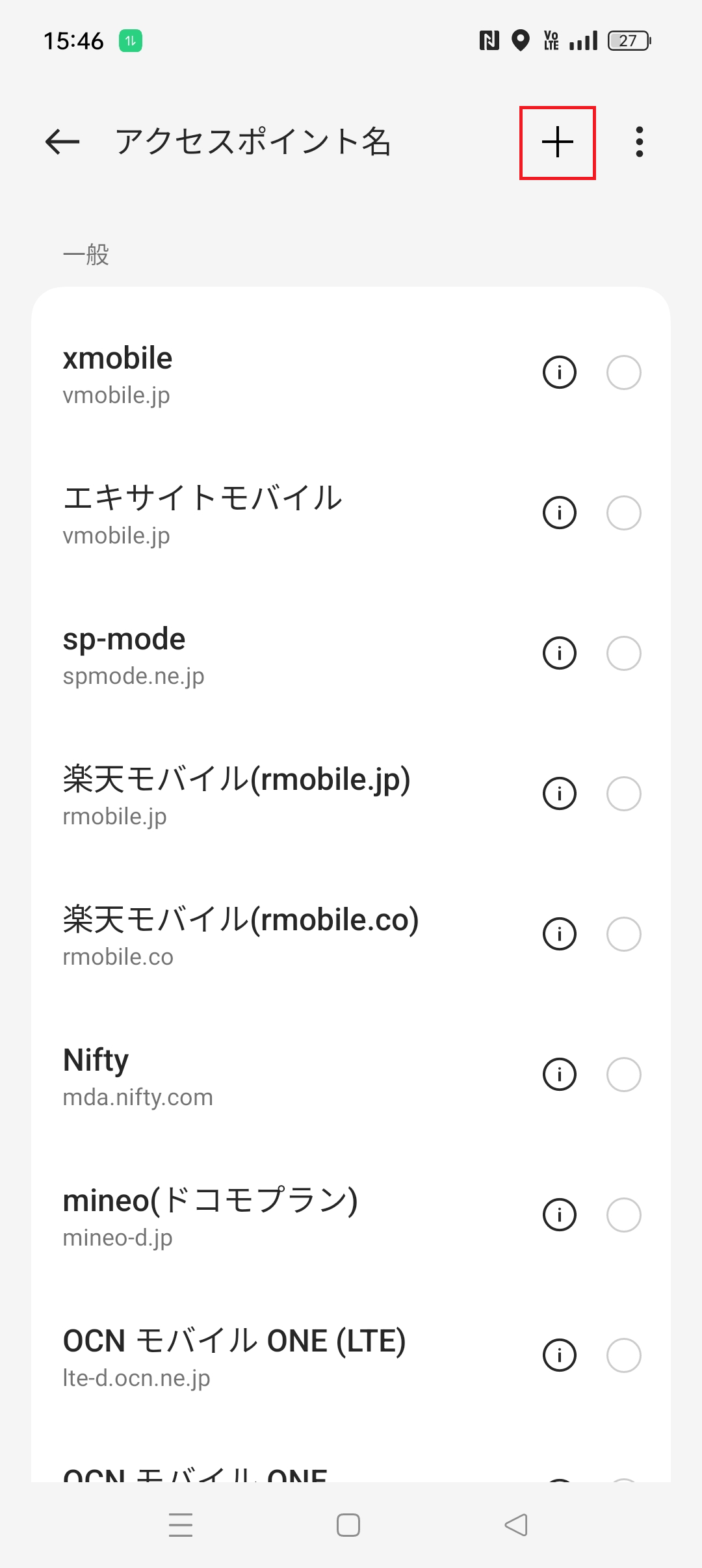Enable the mineo(ドコモプラン) APN

coord(623,1214)
